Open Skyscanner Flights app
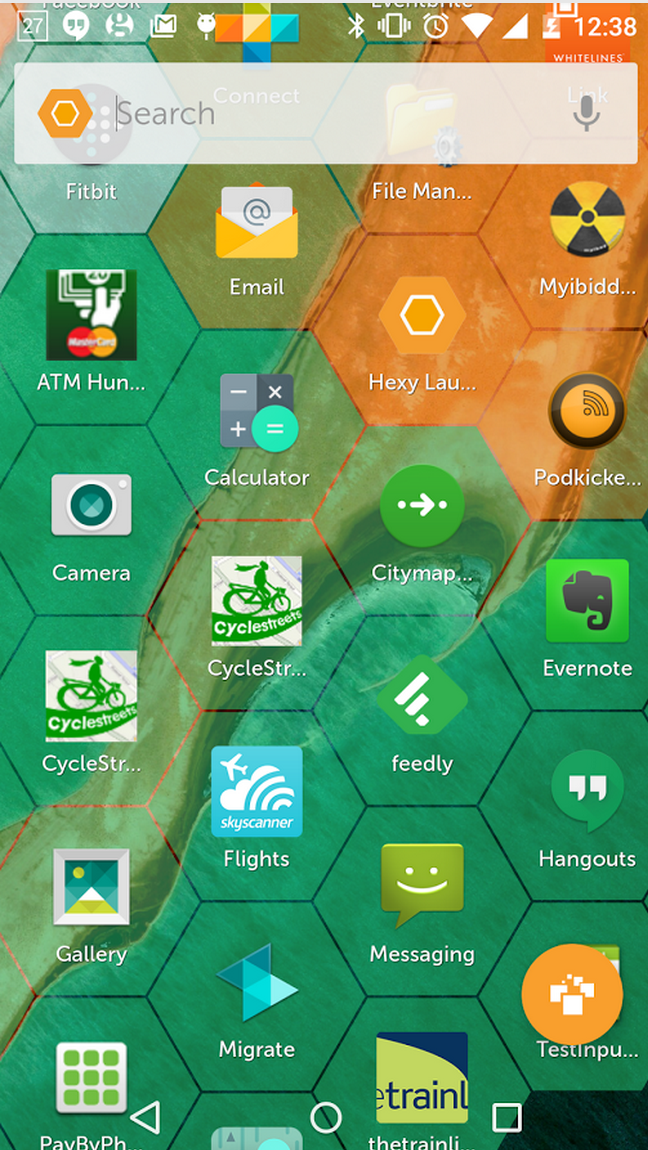The width and height of the screenshot is (648, 1150). coord(257,807)
